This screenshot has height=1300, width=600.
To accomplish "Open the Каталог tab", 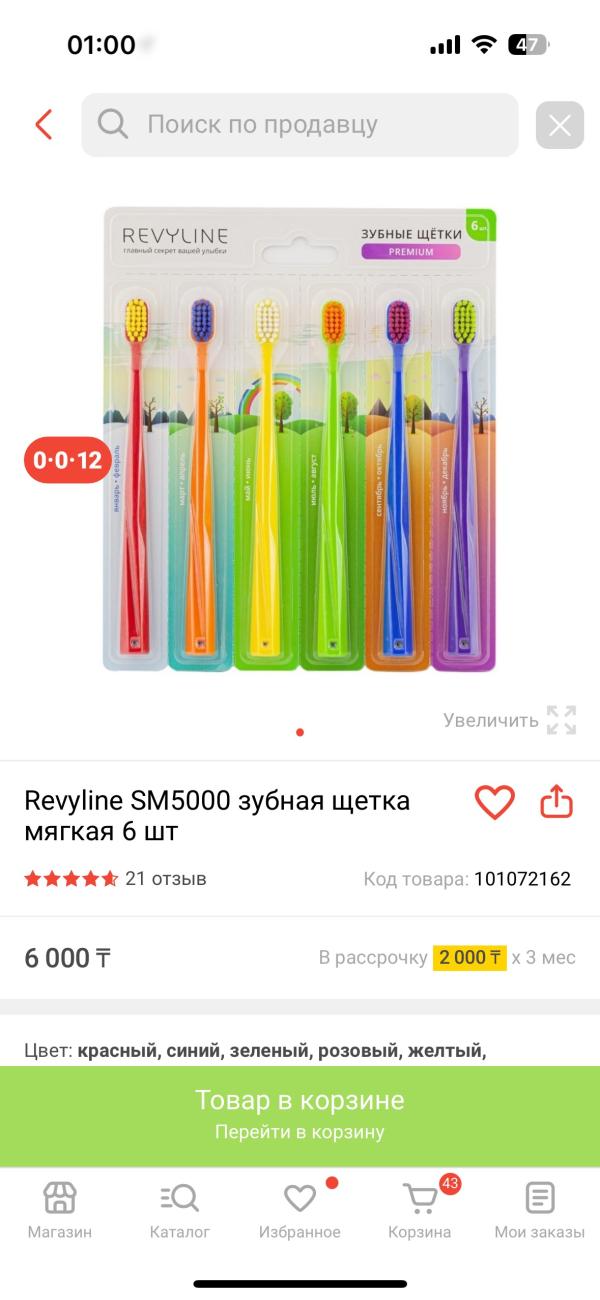I will (180, 1210).
